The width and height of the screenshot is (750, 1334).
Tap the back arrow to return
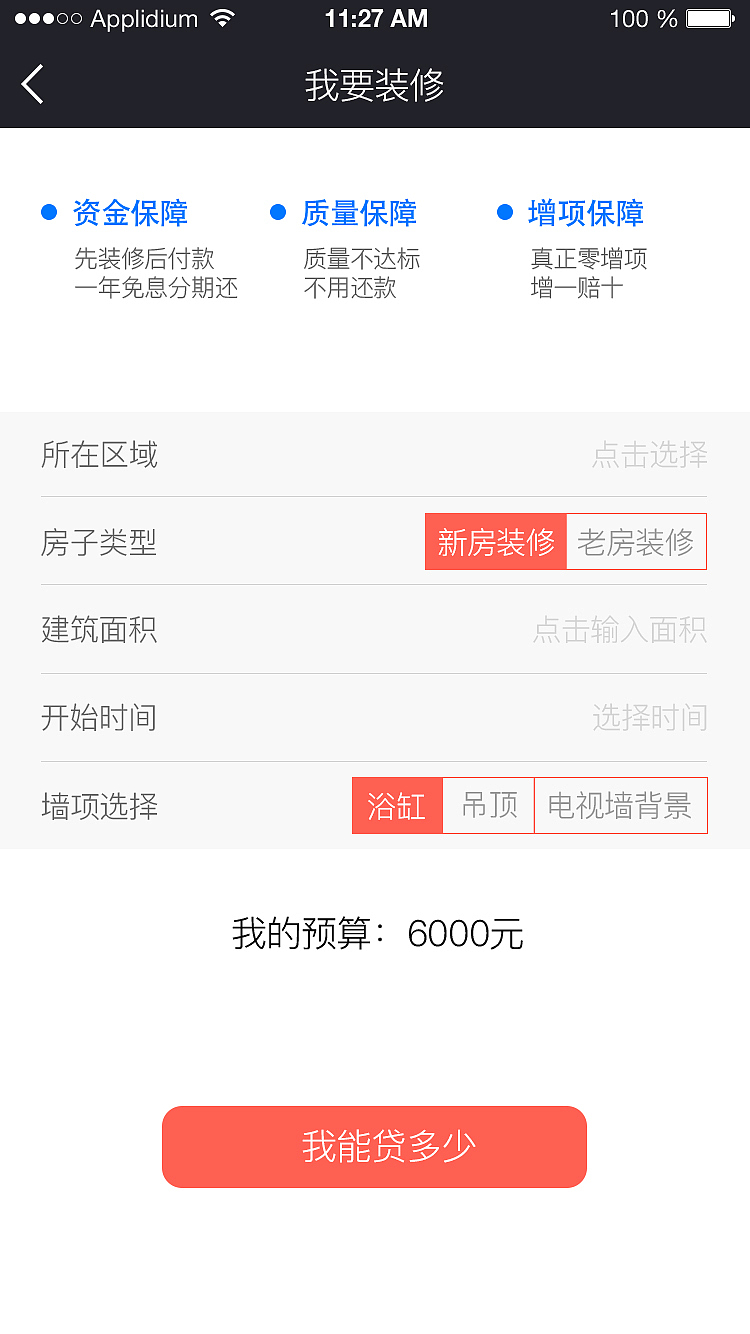[32, 84]
